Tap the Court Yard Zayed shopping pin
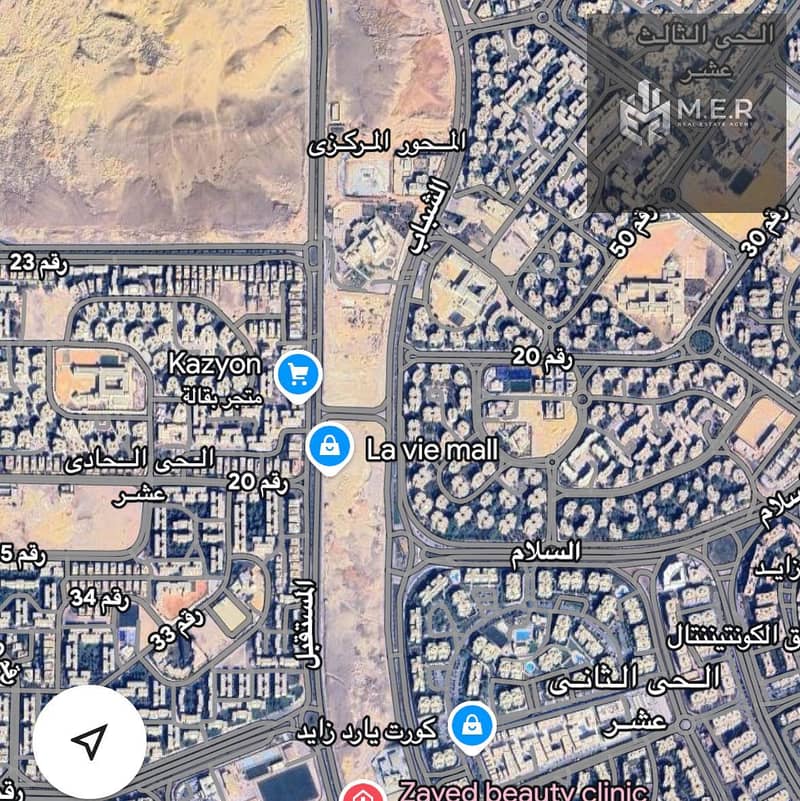800x801 pixels. tap(468, 724)
